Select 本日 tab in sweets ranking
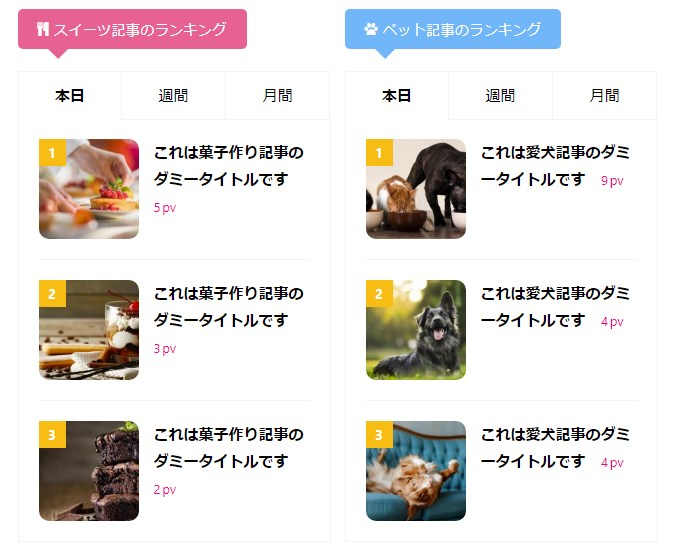The image size is (675, 554). click(x=70, y=96)
